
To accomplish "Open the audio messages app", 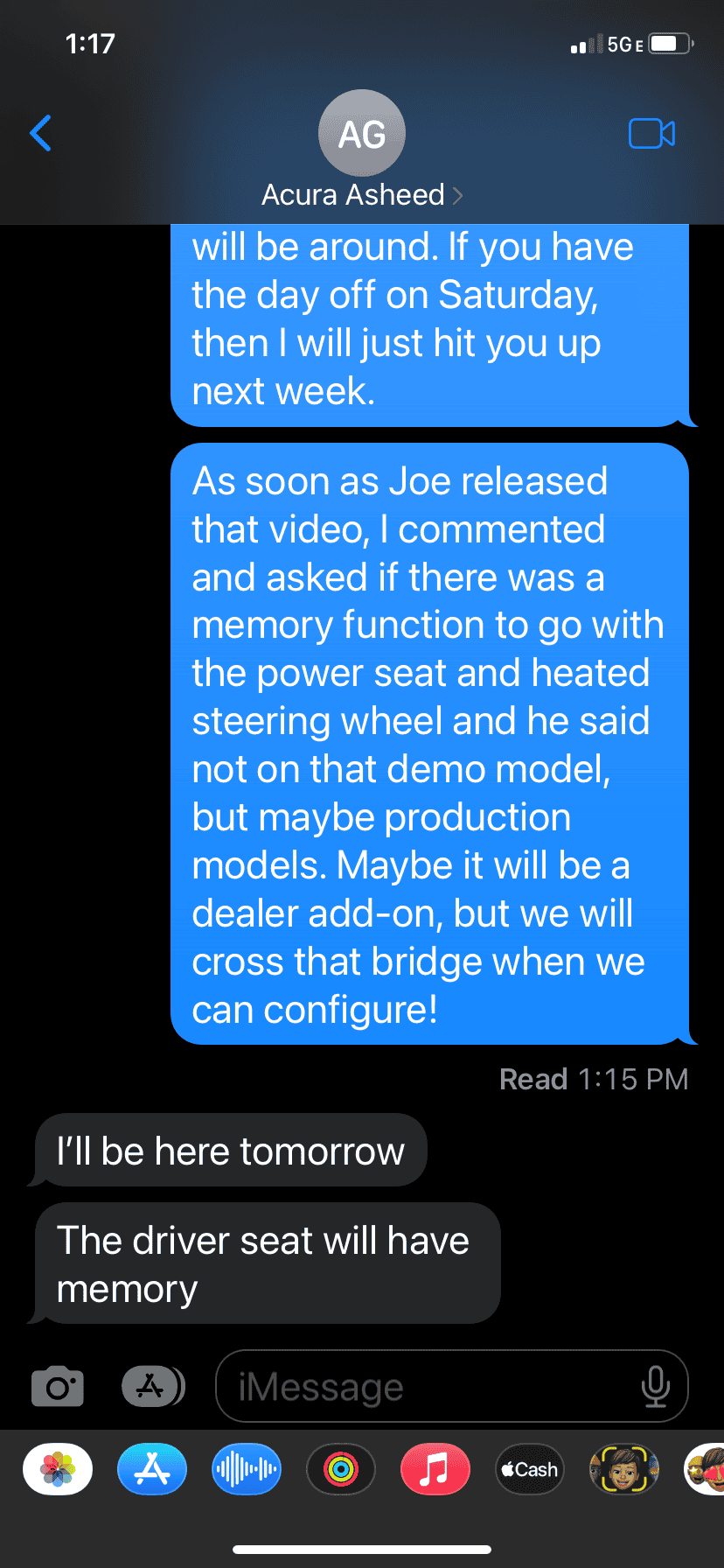I will [x=247, y=1469].
